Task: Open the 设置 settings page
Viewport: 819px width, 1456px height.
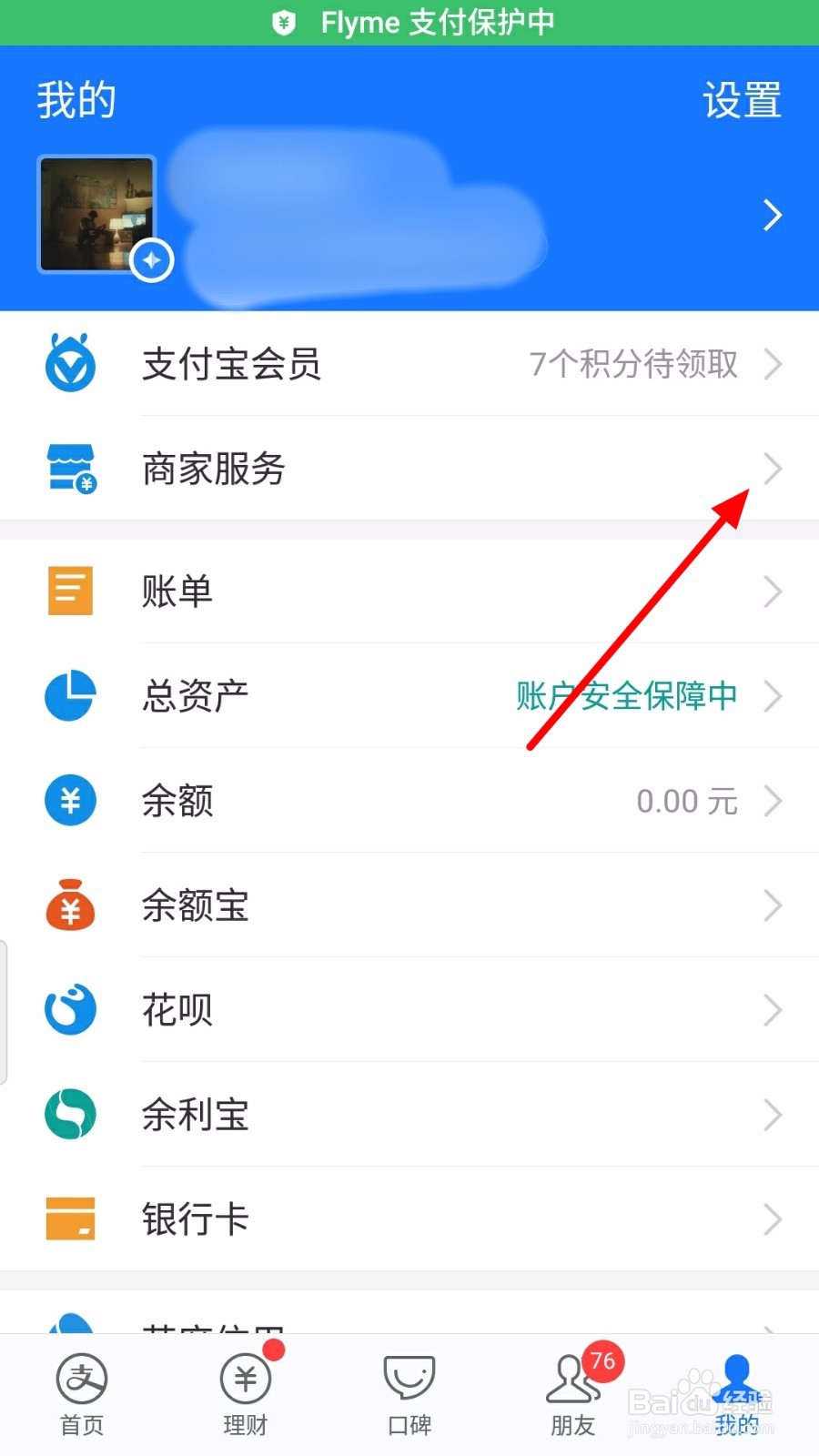Action: coord(743,100)
